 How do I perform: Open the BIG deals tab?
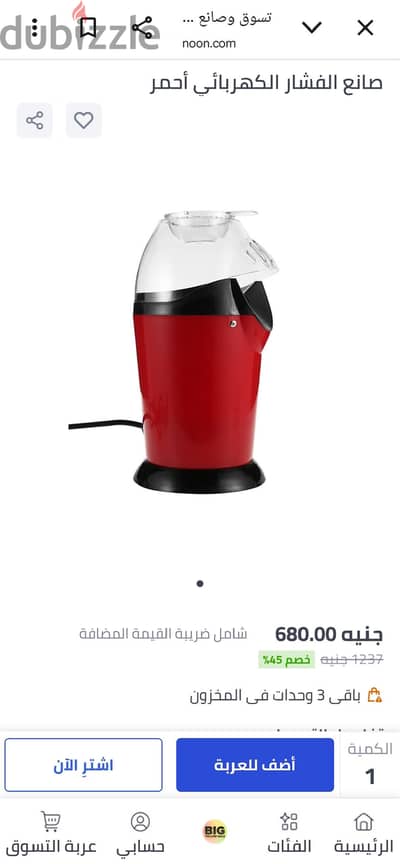tap(215, 831)
